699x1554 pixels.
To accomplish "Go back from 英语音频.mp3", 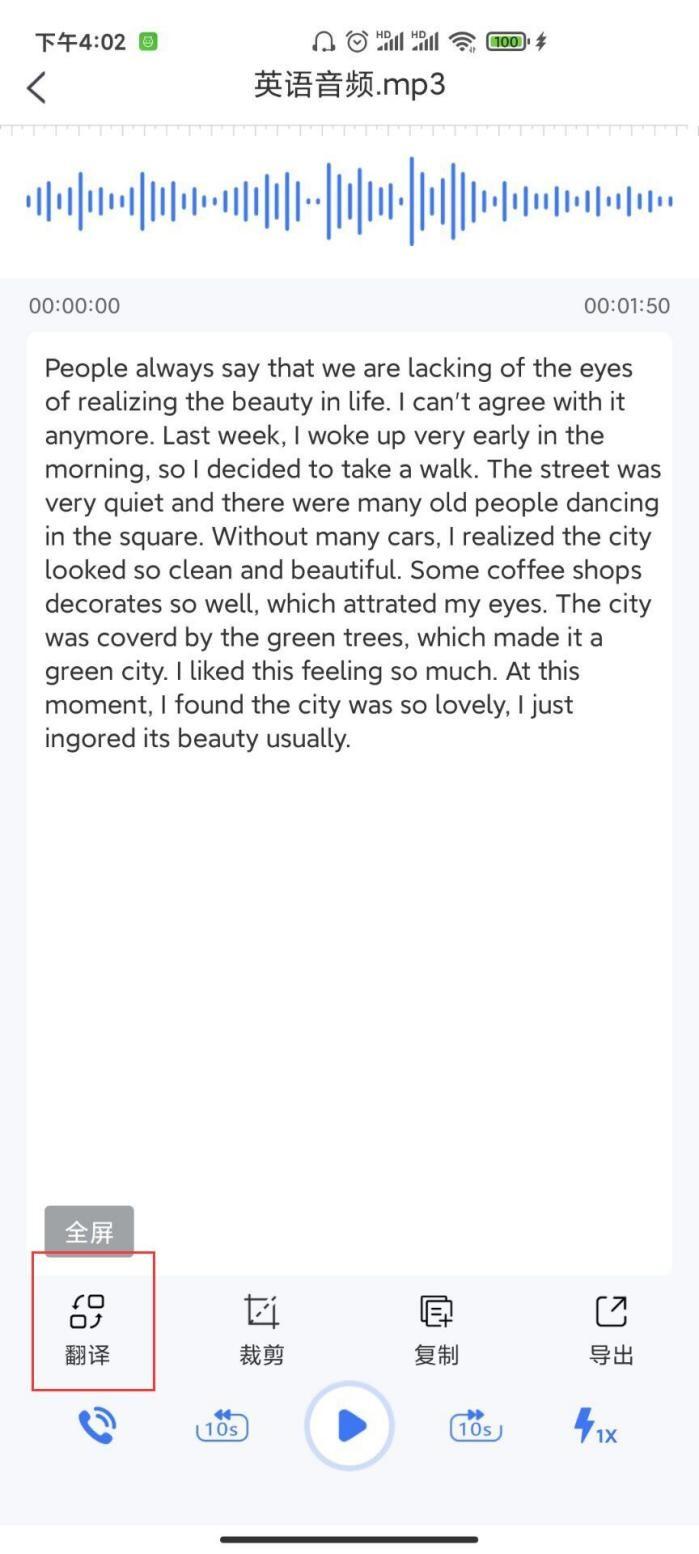I will pyautogui.click(x=37, y=87).
